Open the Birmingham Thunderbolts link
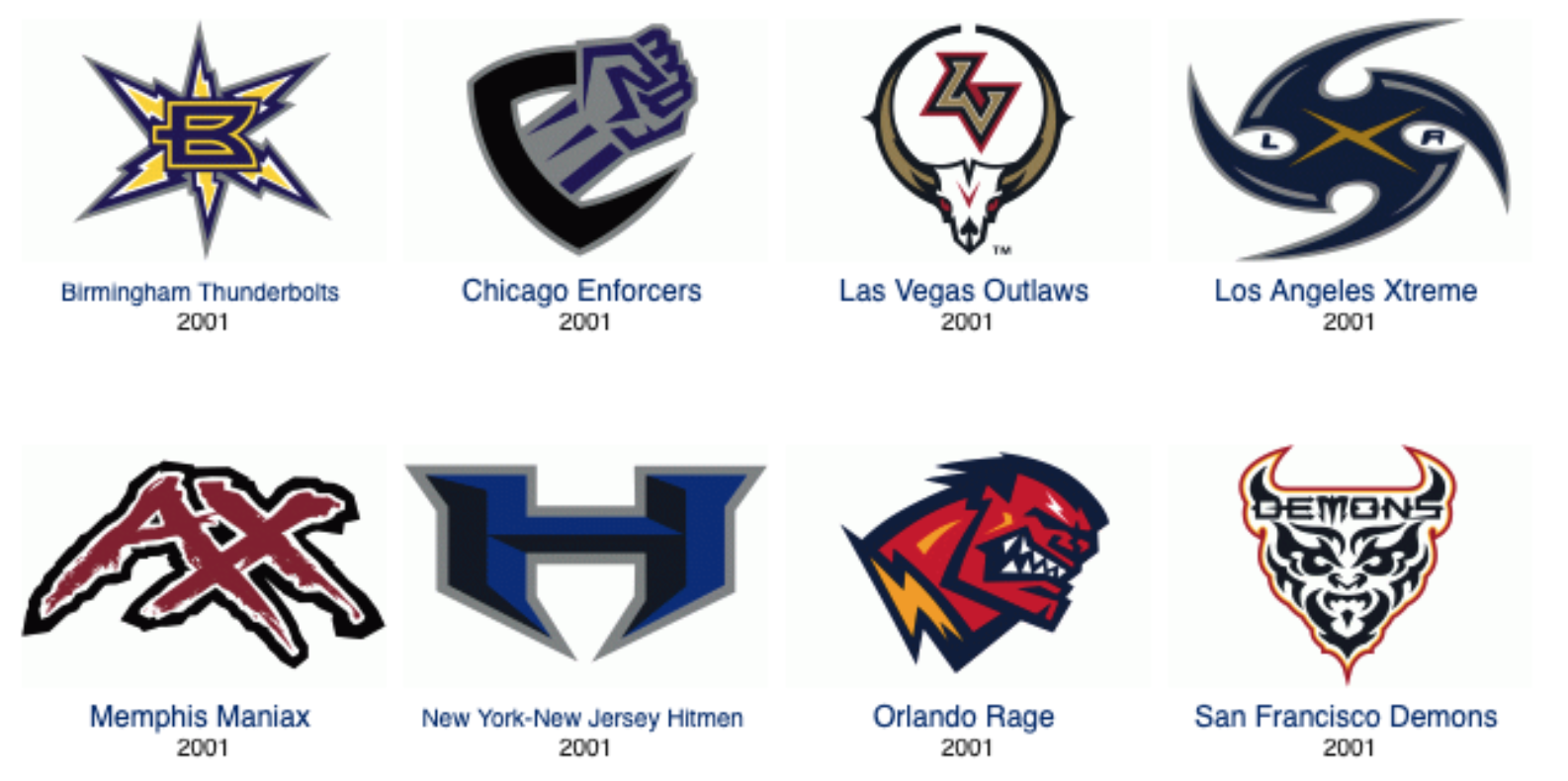Image resolution: width=1568 pixels, height=781 pixels. click(200, 293)
